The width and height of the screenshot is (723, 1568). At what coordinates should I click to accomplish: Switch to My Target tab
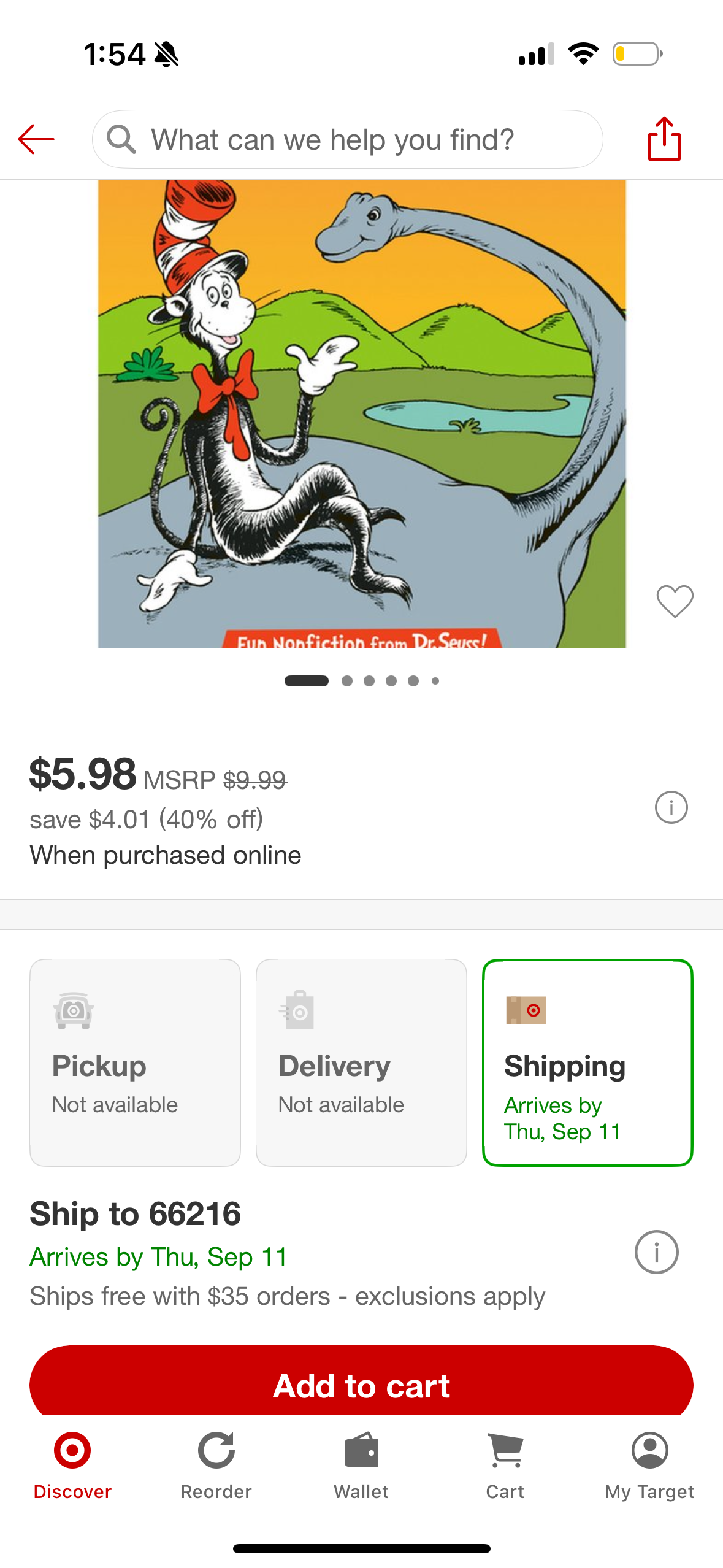click(649, 1466)
